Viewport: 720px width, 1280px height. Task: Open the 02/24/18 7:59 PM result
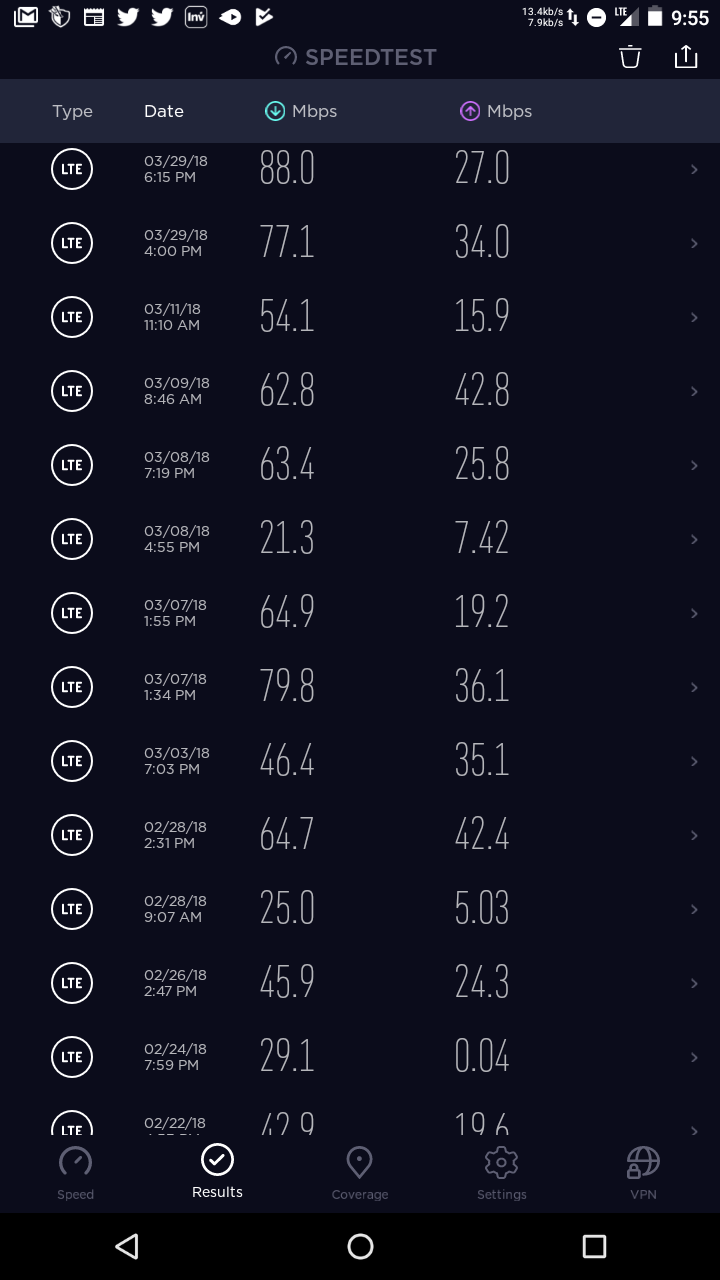point(360,1057)
